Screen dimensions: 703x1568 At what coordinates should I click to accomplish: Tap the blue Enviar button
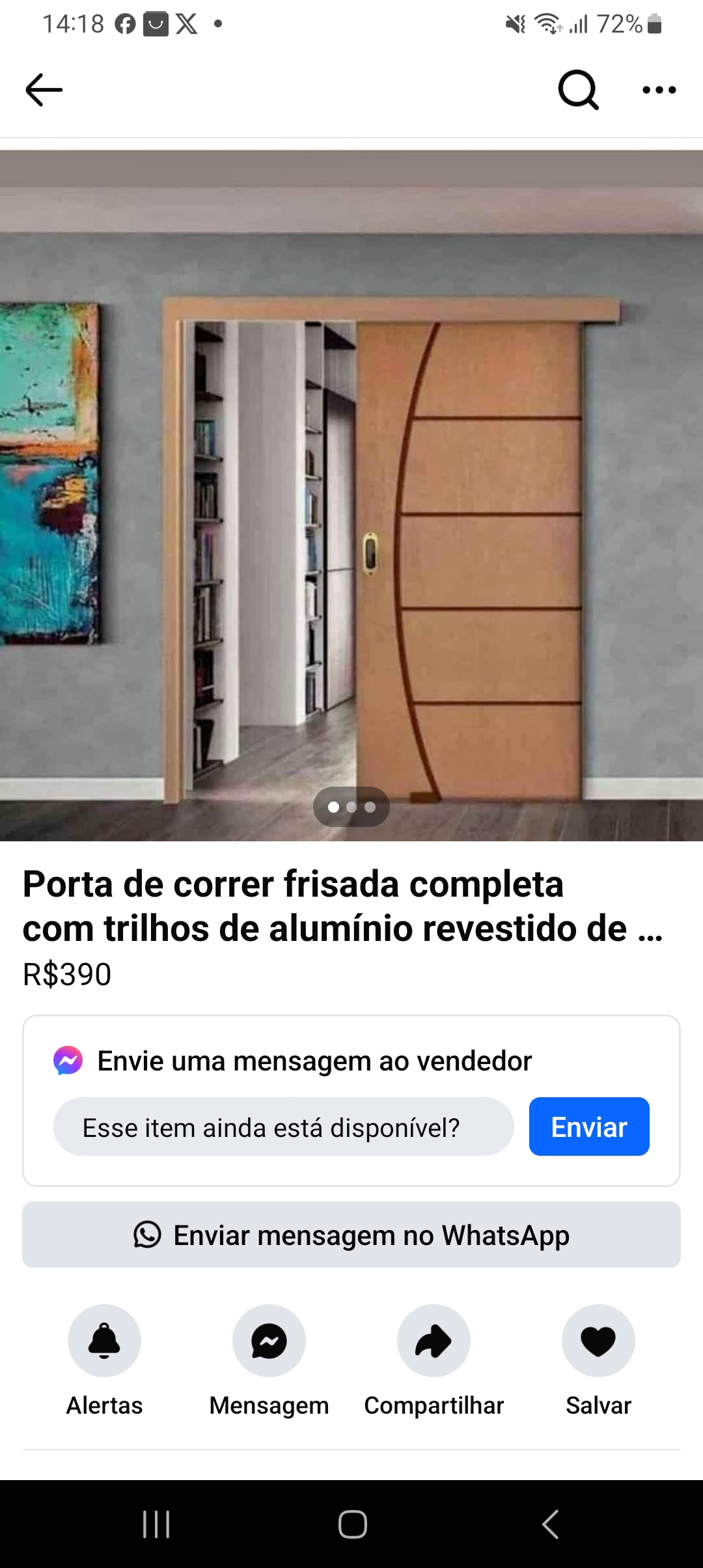coord(589,1127)
